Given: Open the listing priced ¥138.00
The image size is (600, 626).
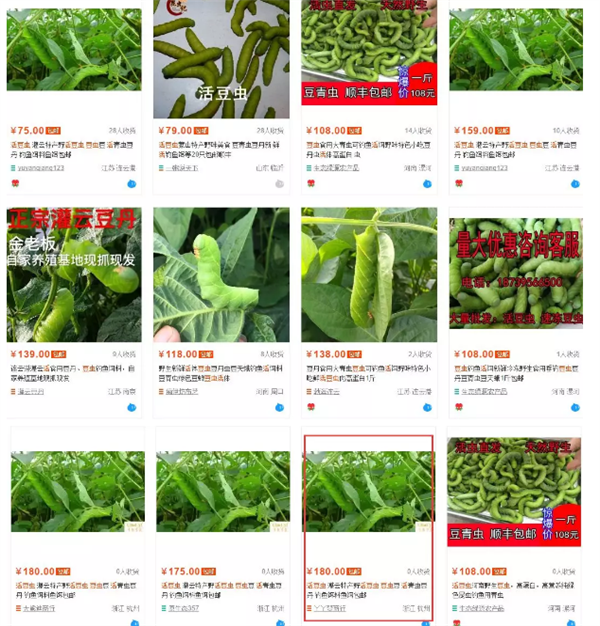Looking at the screenshot, I should tap(368, 275).
